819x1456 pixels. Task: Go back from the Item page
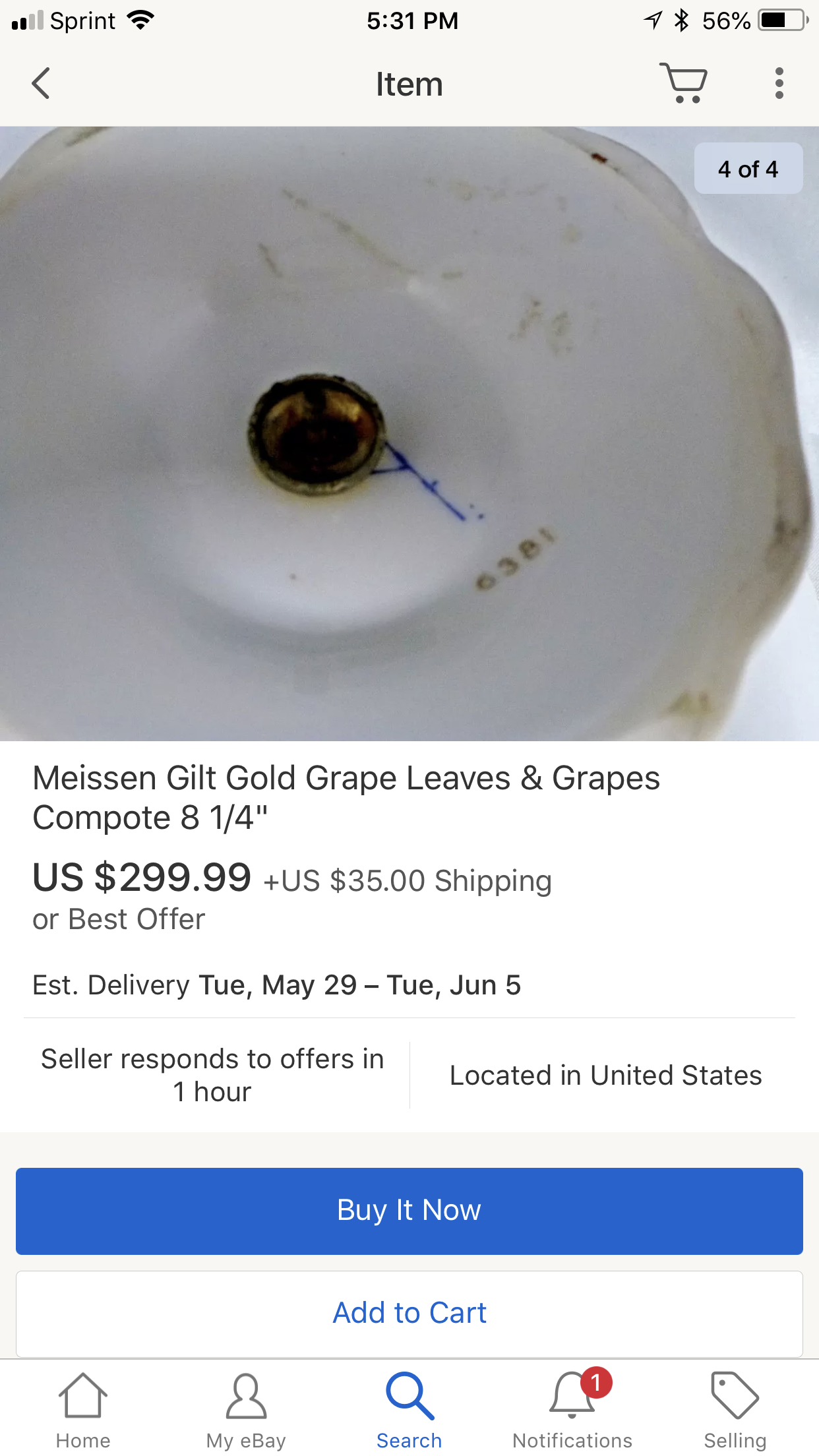click(41, 84)
